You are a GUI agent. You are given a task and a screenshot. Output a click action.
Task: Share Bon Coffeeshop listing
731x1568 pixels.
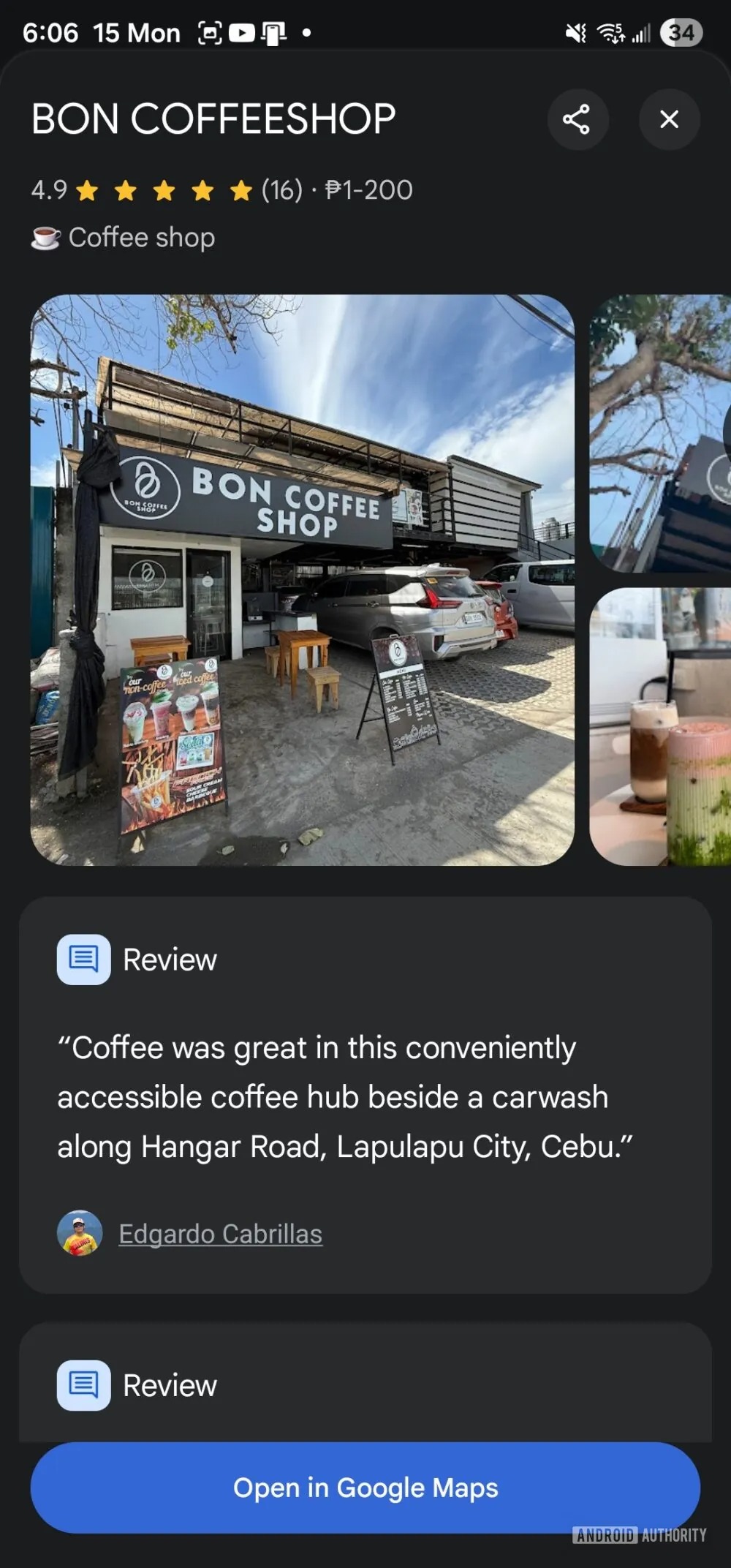577,119
